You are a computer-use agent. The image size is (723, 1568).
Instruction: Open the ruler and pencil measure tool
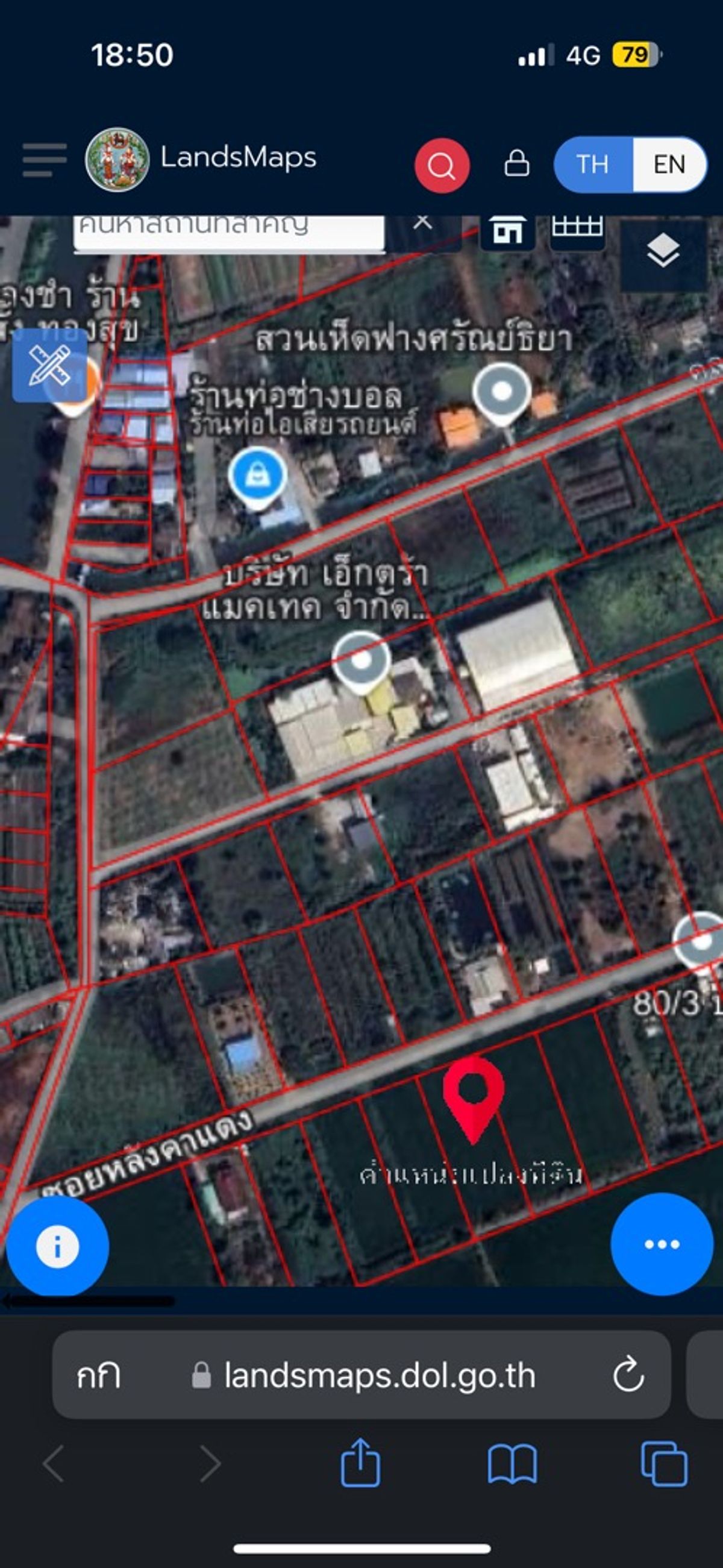pos(49,365)
